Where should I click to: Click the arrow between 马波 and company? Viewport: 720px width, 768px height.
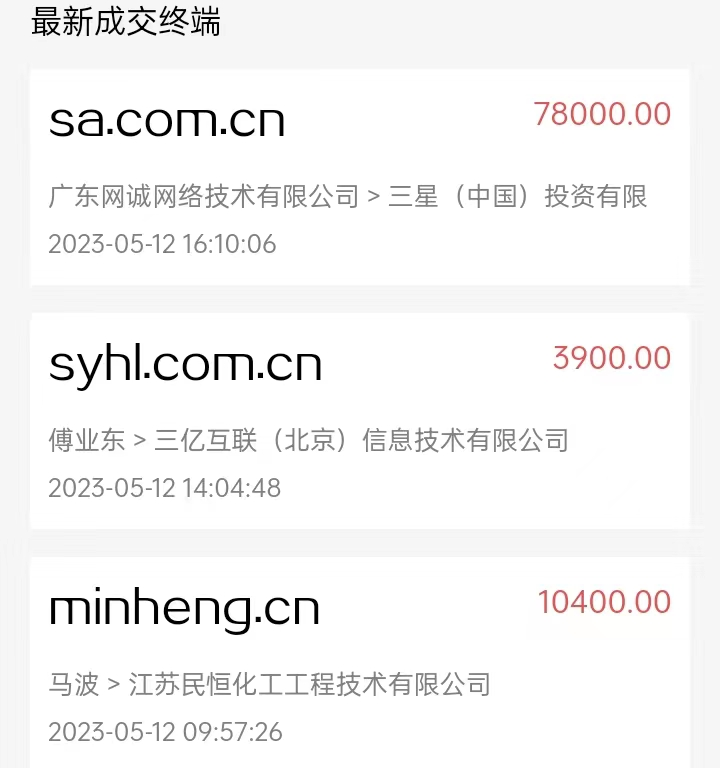pos(110,685)
